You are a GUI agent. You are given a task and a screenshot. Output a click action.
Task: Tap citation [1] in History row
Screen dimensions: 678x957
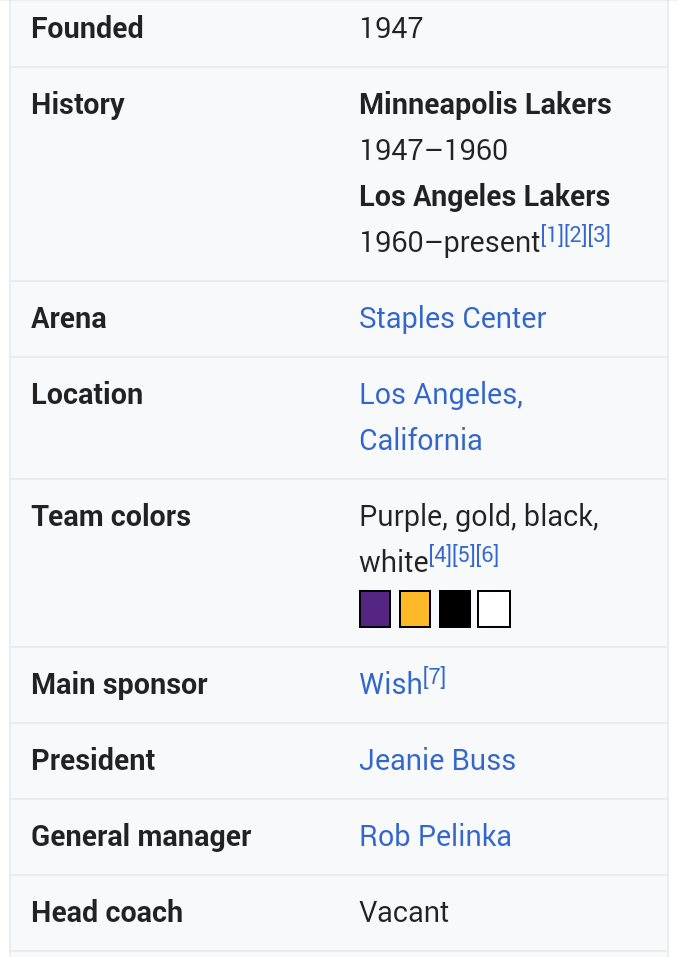click(552, 236)
